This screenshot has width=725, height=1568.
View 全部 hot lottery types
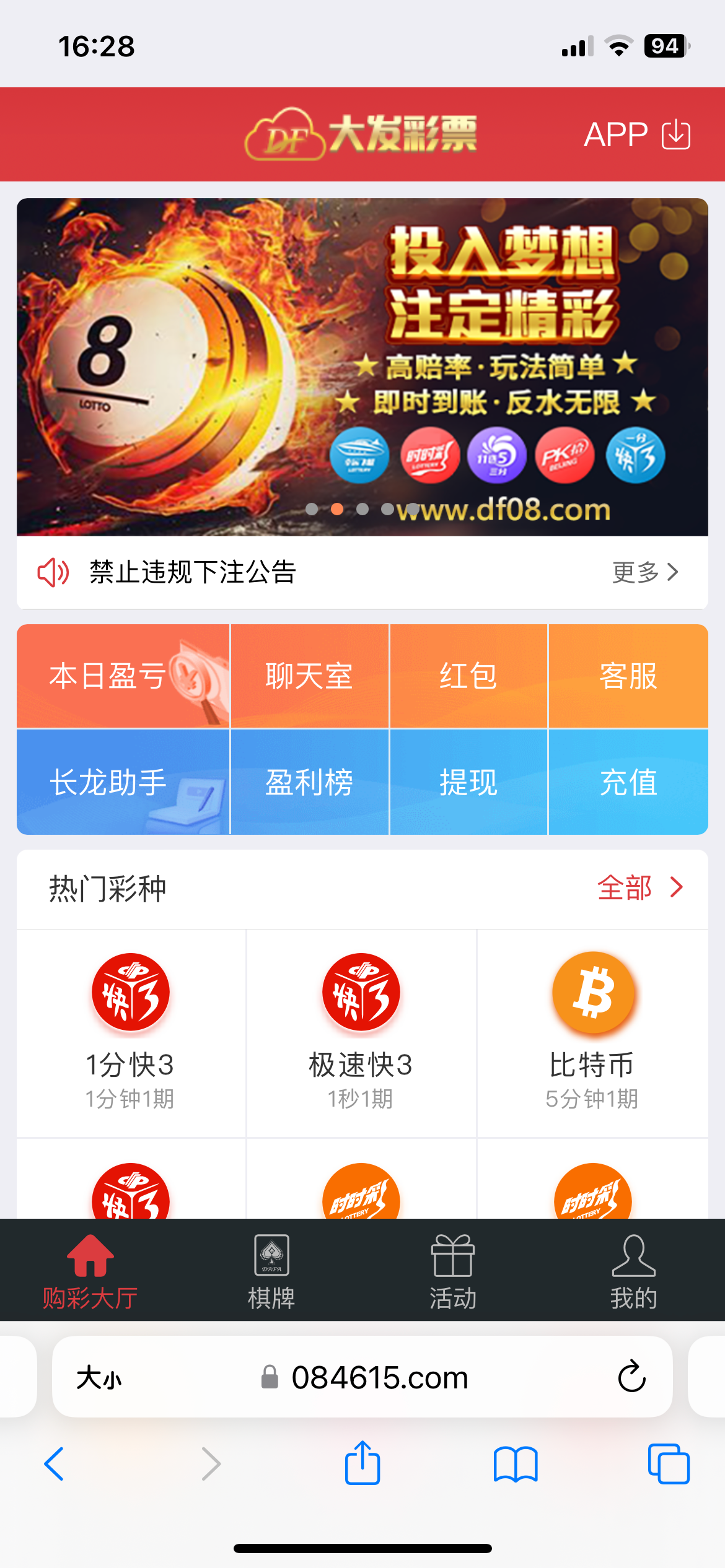639,887
